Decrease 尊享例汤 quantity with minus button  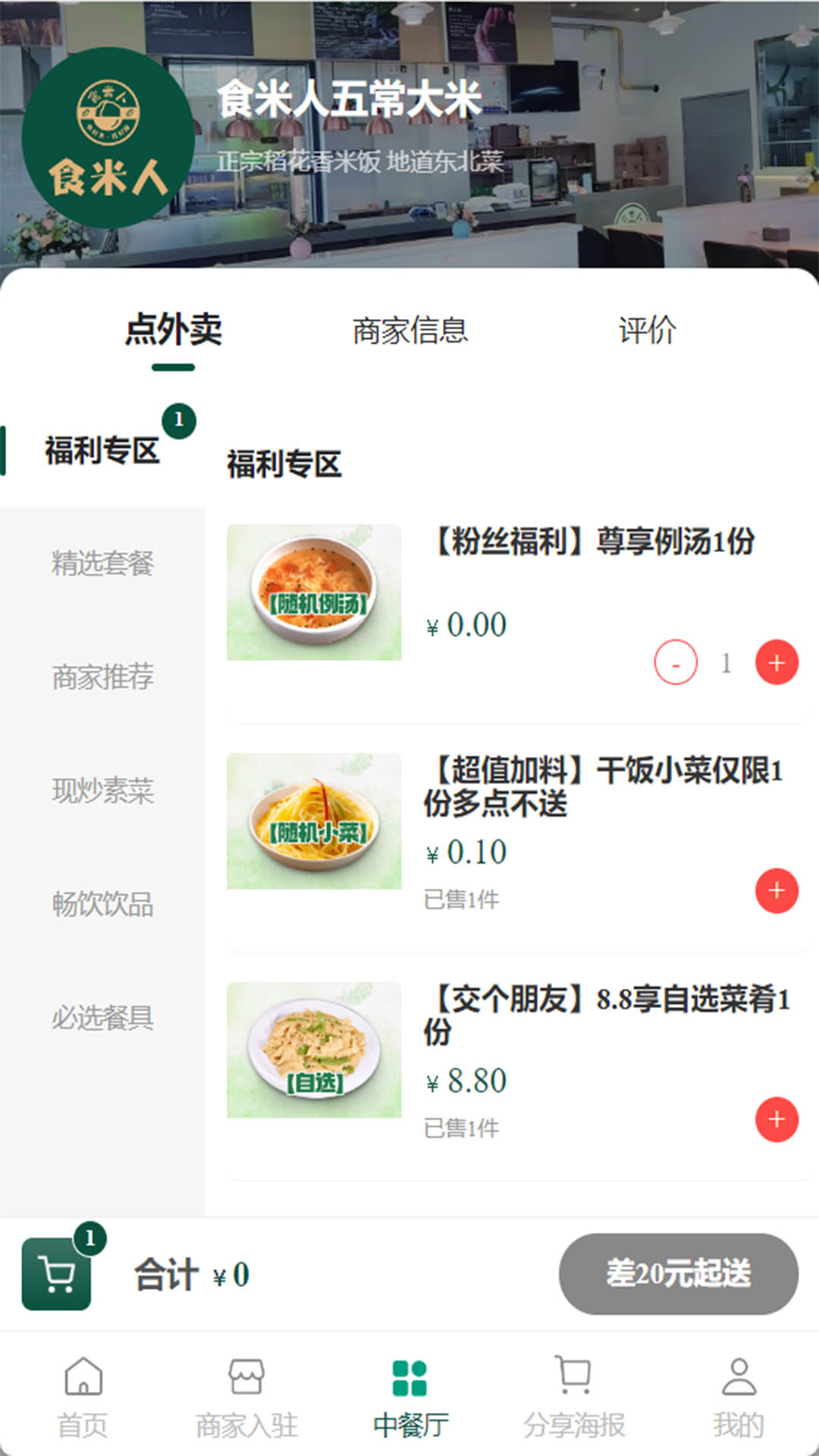click(x=676, y=662)
